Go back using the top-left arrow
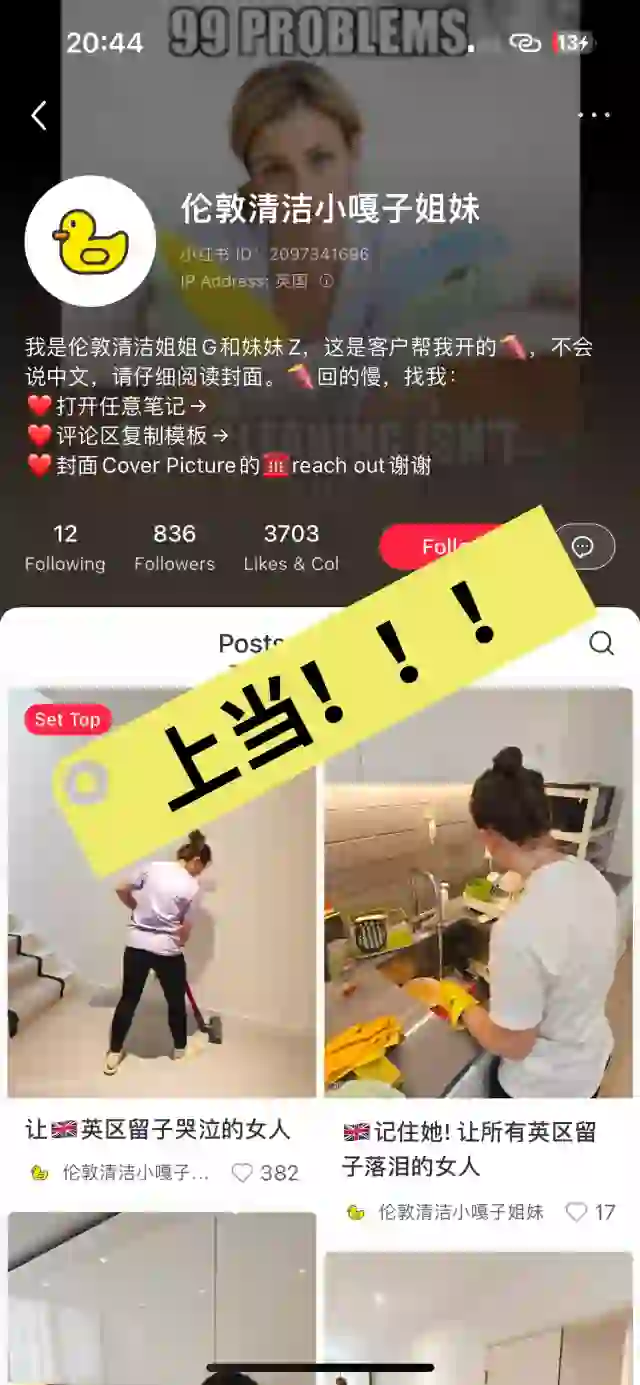640x1385 pixels. click(39, 116)
